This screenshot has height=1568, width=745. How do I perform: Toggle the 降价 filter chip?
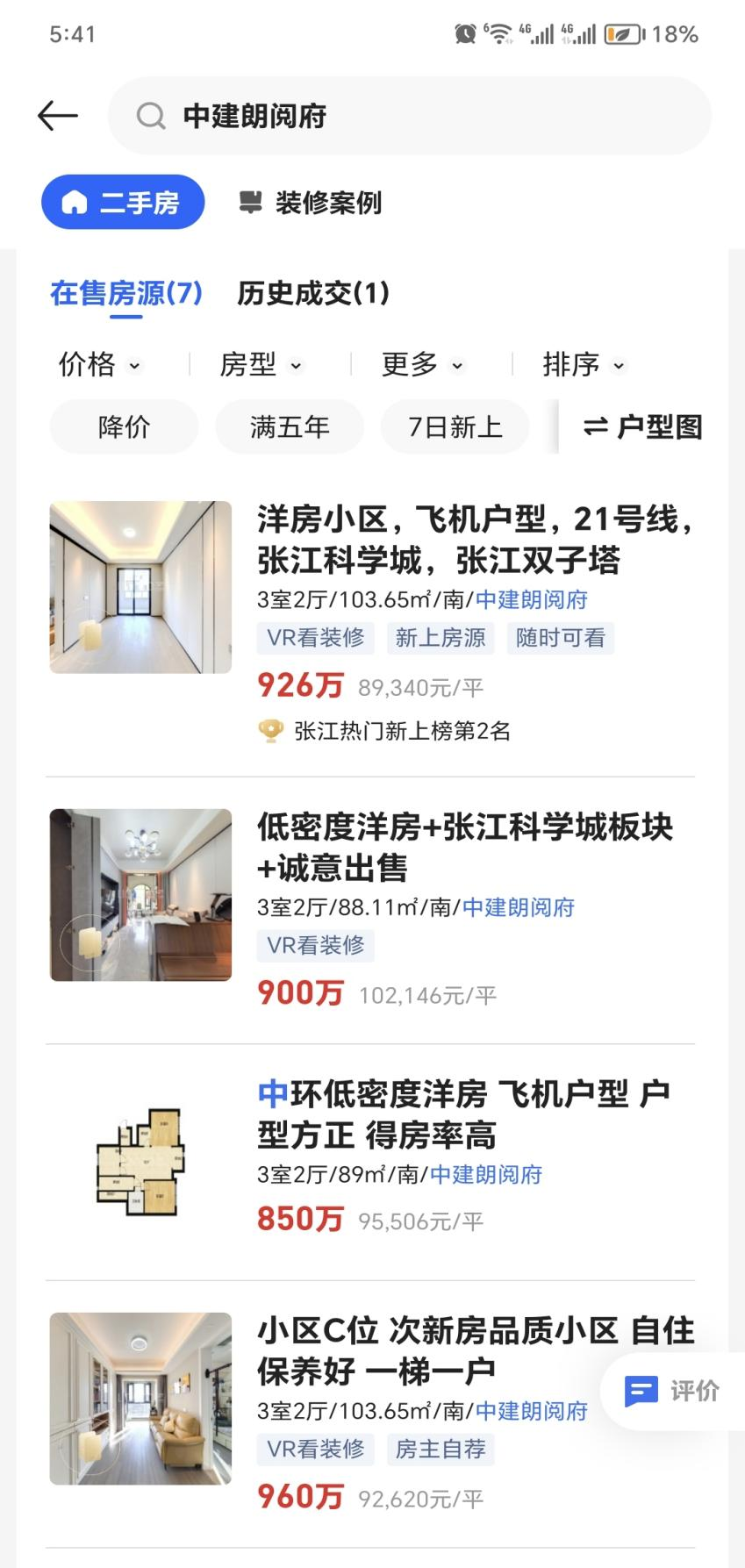(123, 427)
